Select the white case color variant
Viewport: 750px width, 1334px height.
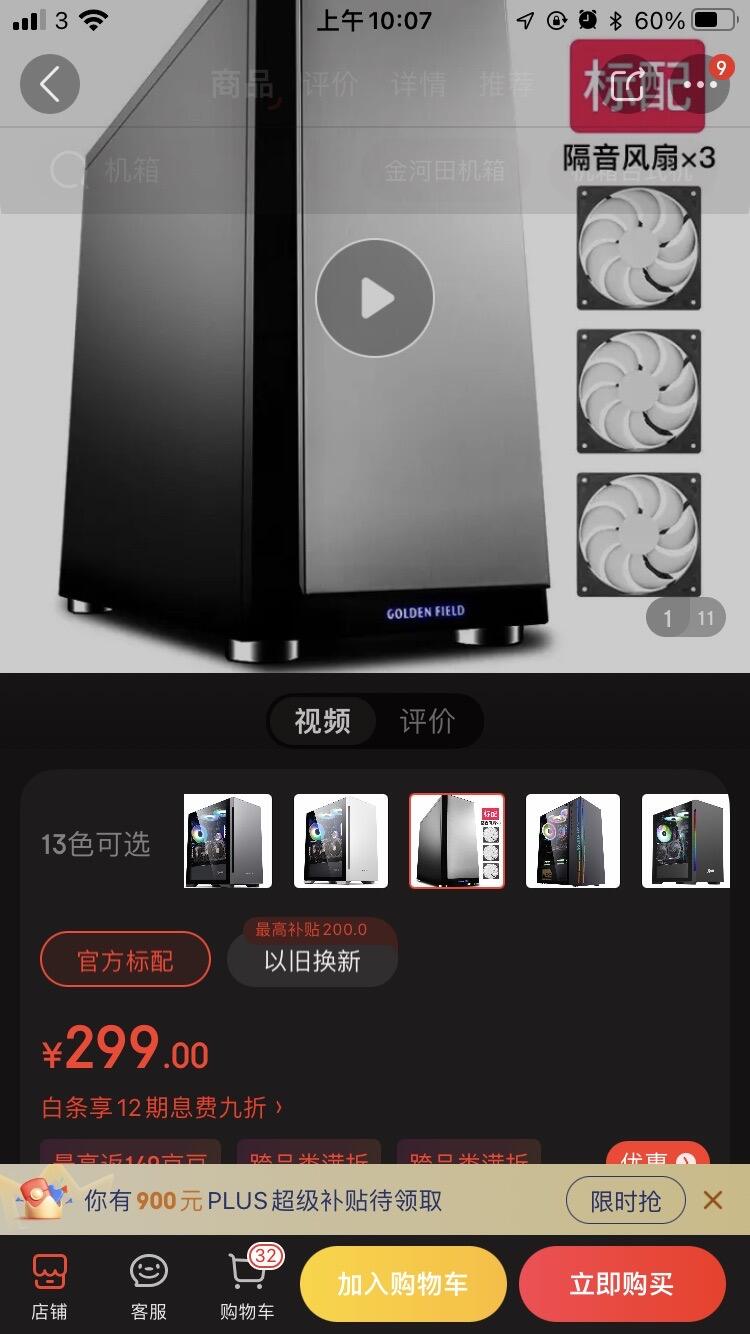click(x=340, y=840)
